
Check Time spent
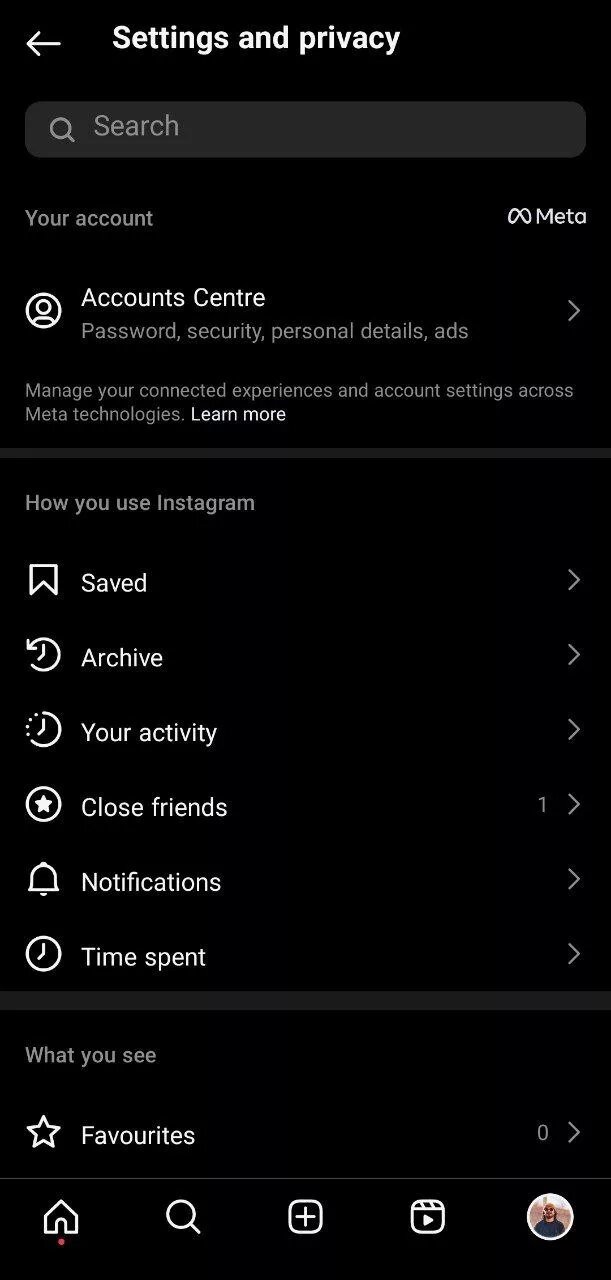click(x=305, y=956)
